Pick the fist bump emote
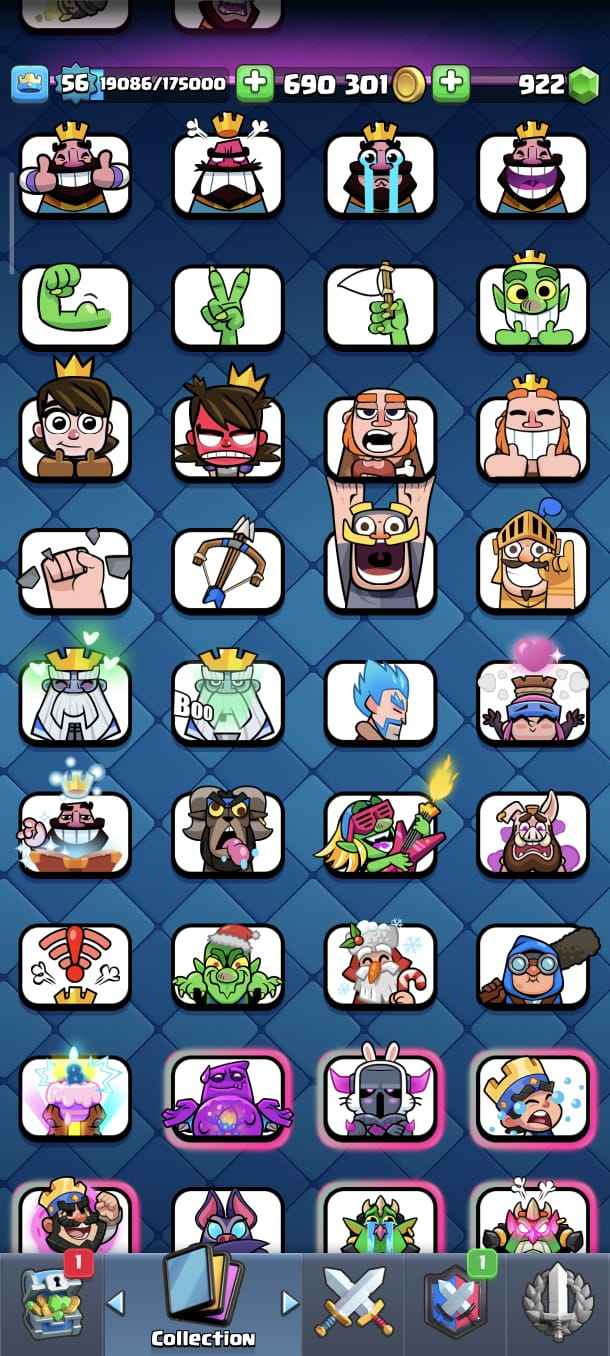The width and height of the screenshot is (610, 1356). 76,570
